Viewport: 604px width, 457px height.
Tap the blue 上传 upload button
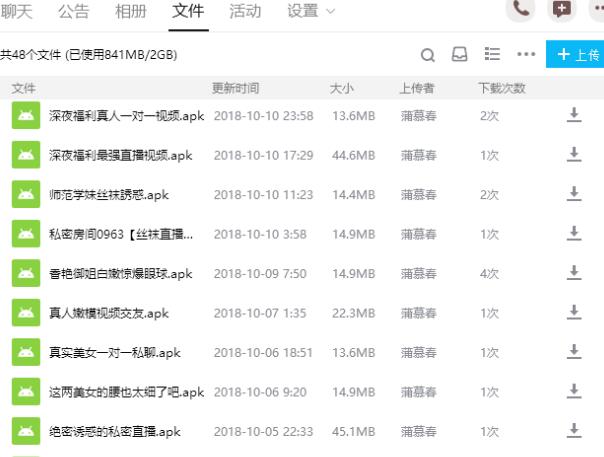tap(575, 55)
